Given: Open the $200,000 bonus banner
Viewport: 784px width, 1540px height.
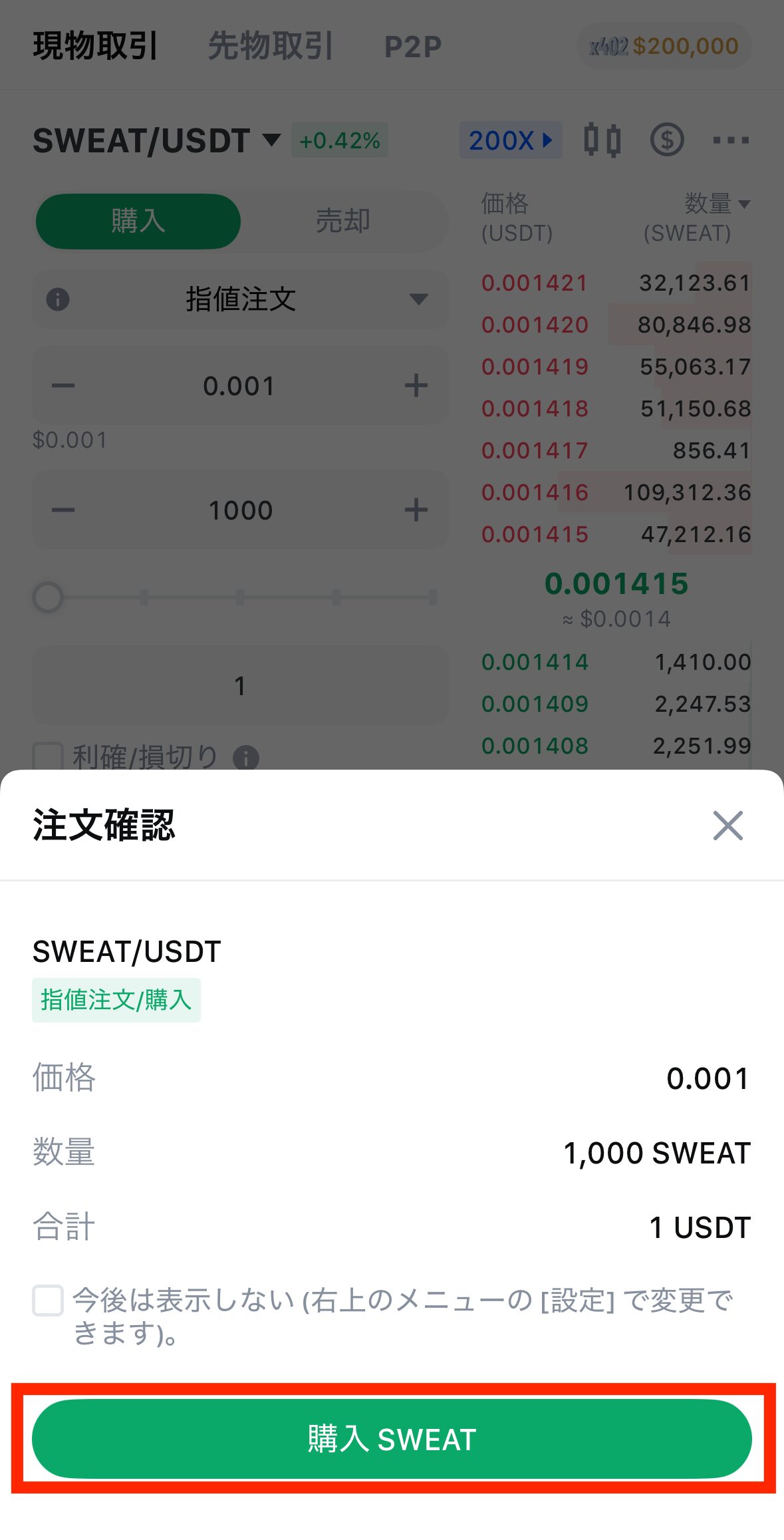Looking at the screenshot, I should pos(662,45).
